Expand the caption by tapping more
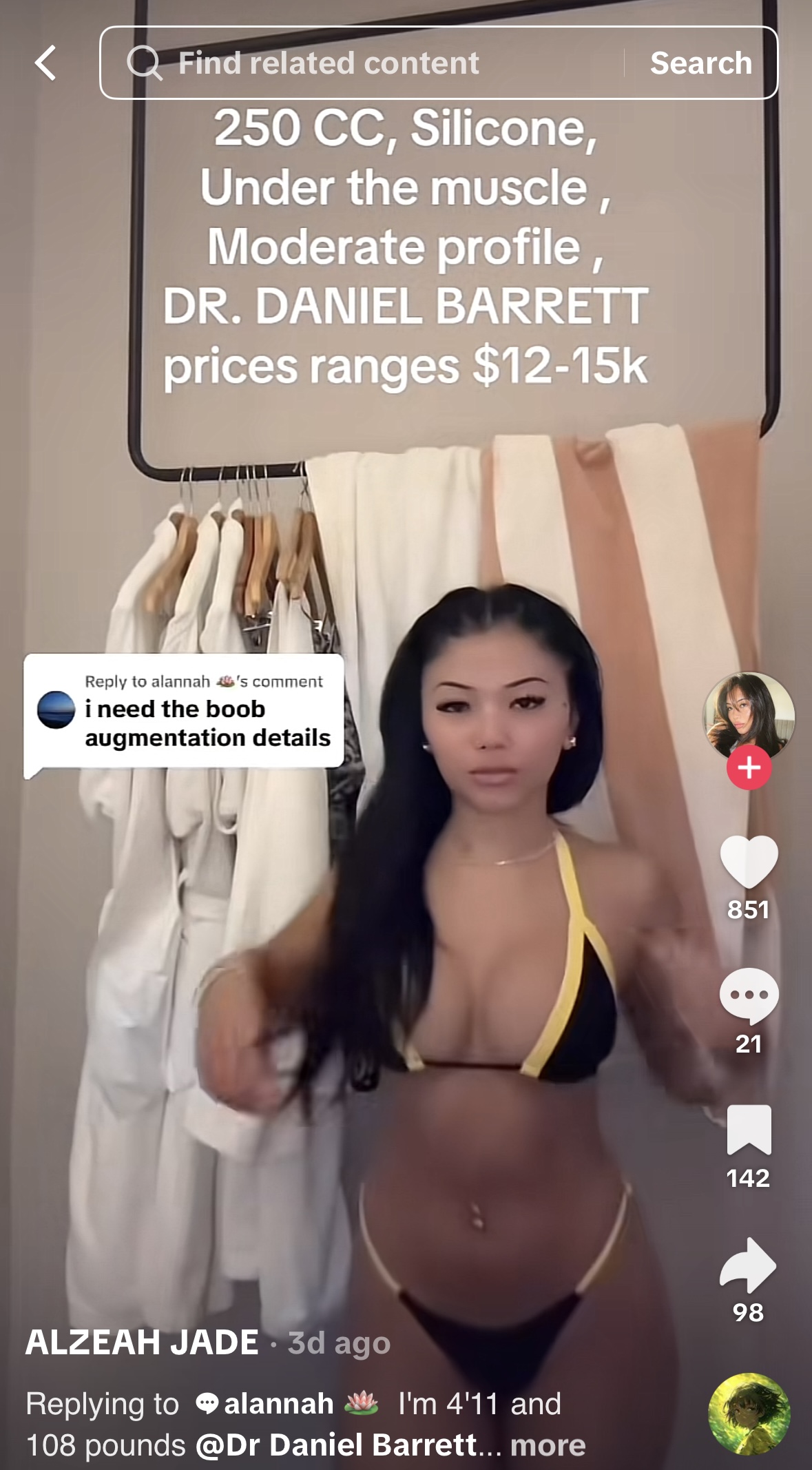Image resolution: width=812 pixels, height=1470 pixels. pyautogui.click(x=548, y=1445)
